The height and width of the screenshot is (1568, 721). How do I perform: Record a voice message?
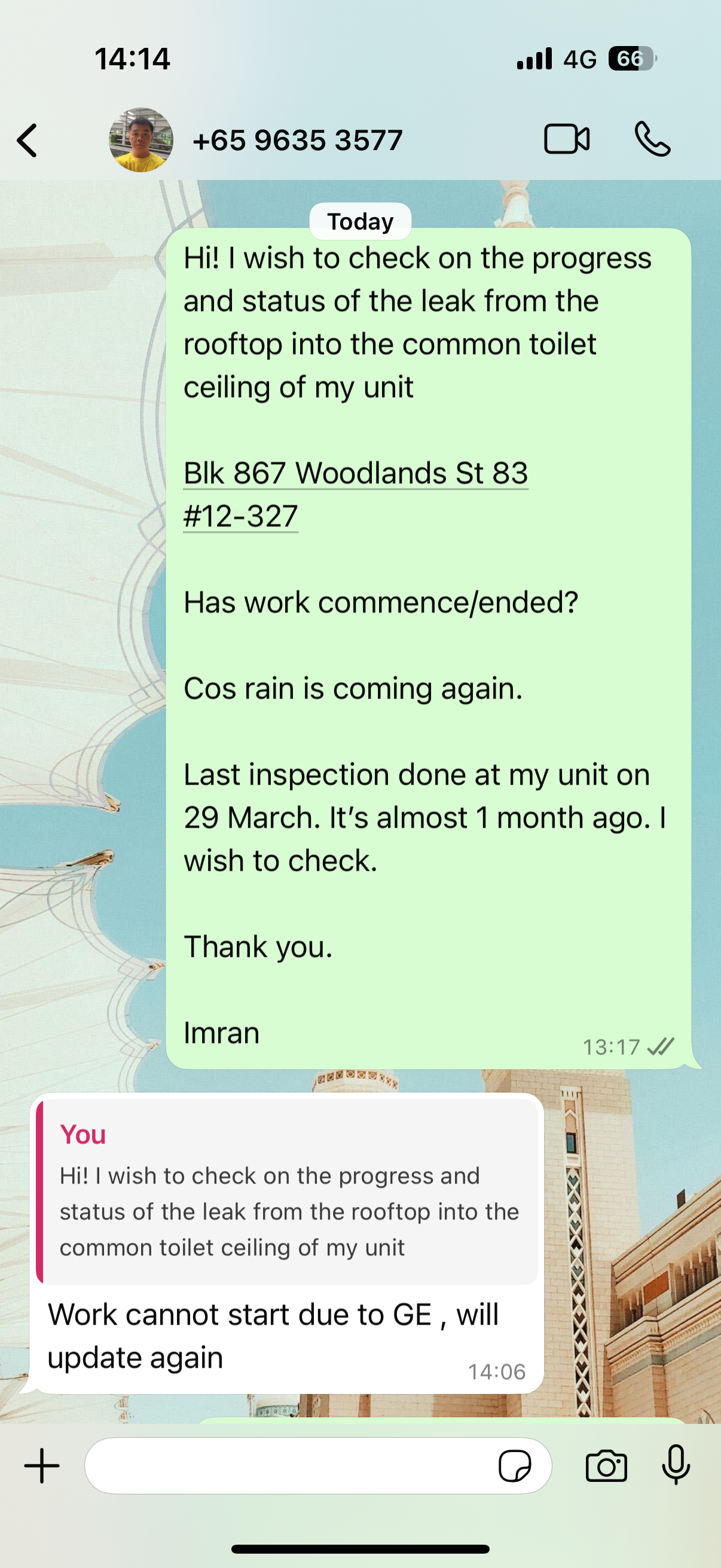pos(676,1465)
